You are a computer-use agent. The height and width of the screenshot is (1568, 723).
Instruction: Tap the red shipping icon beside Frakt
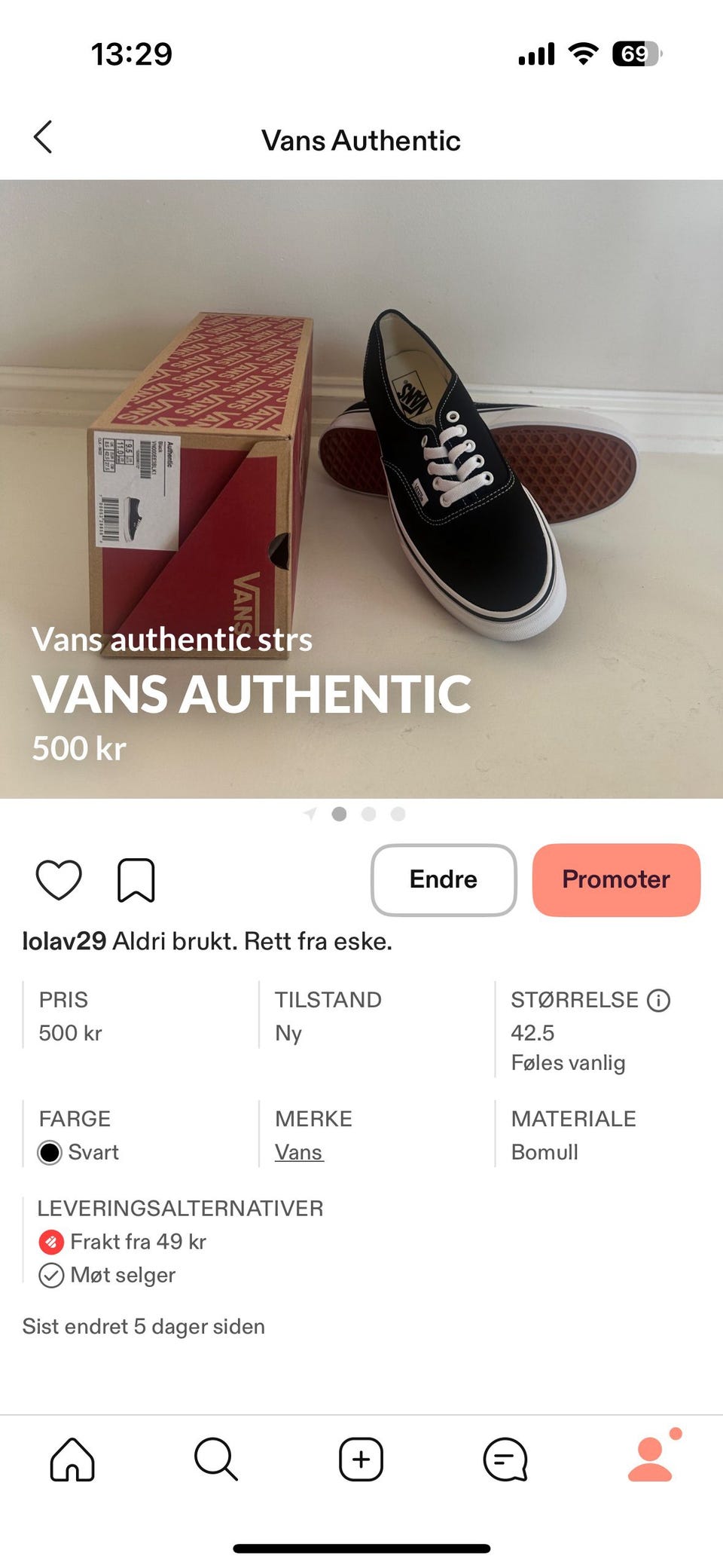[50, 1242]
